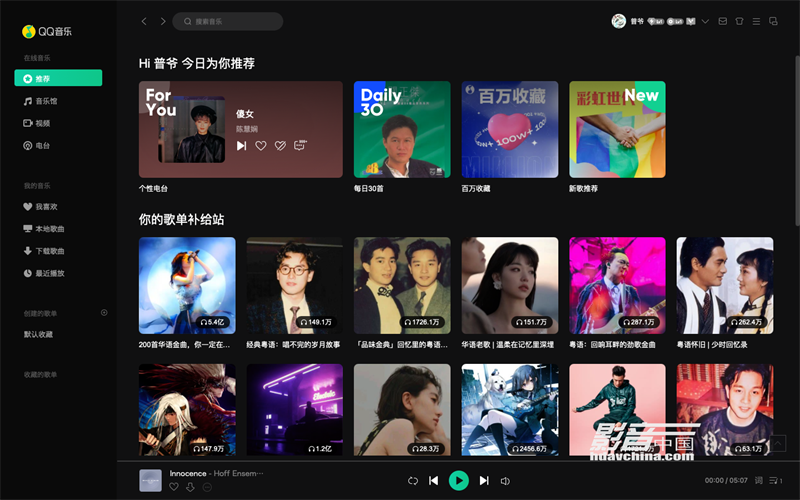Open 下载歌曲 downloaded songs
This screenshot has height=500, width=800.
tap(49, 251)
